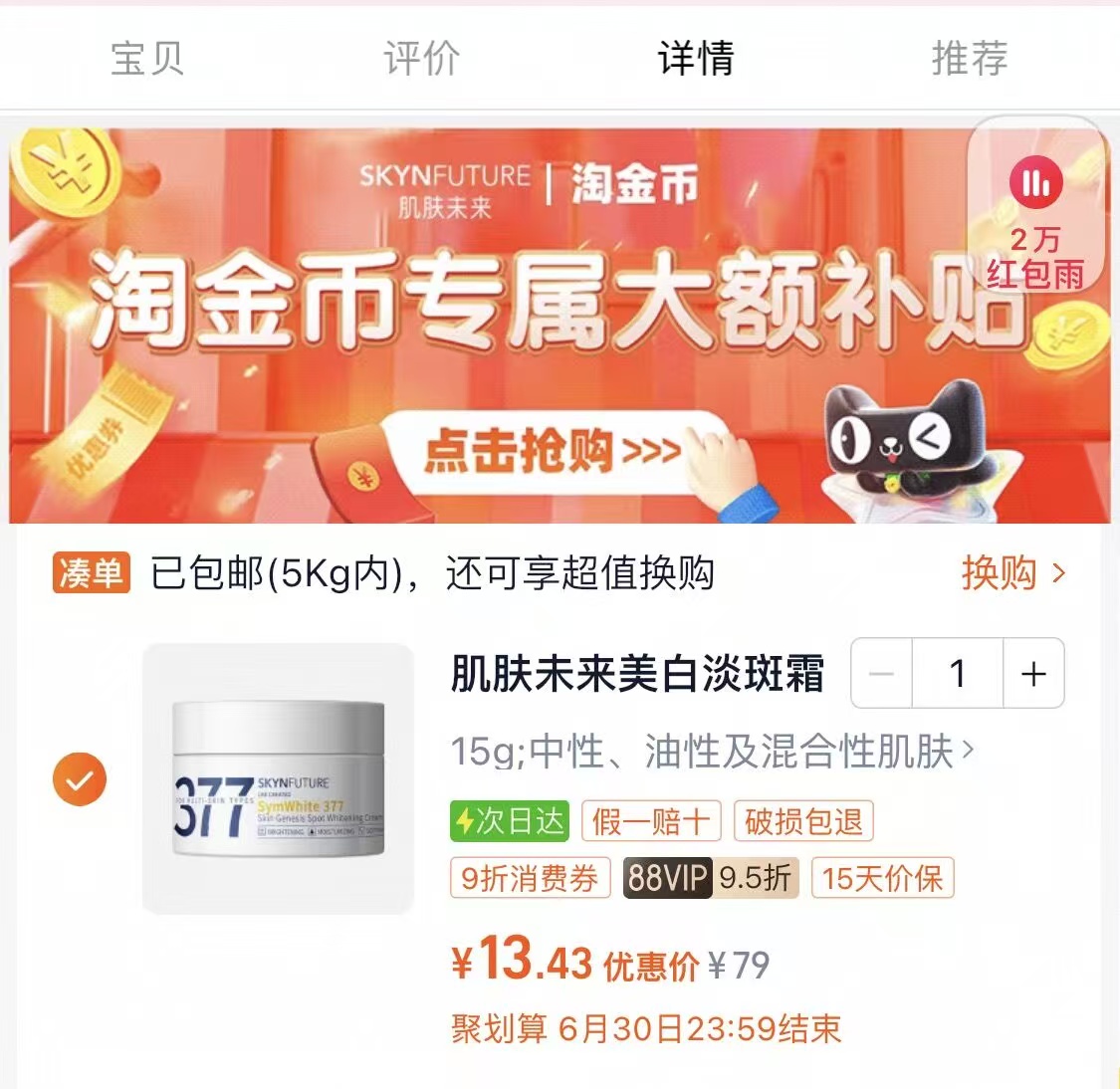This screenshot has height=1089, width=1120.
Task: Uncheck the 肌肤未来美白淡斑霜 item checkbox
Action: pos(80,778)
